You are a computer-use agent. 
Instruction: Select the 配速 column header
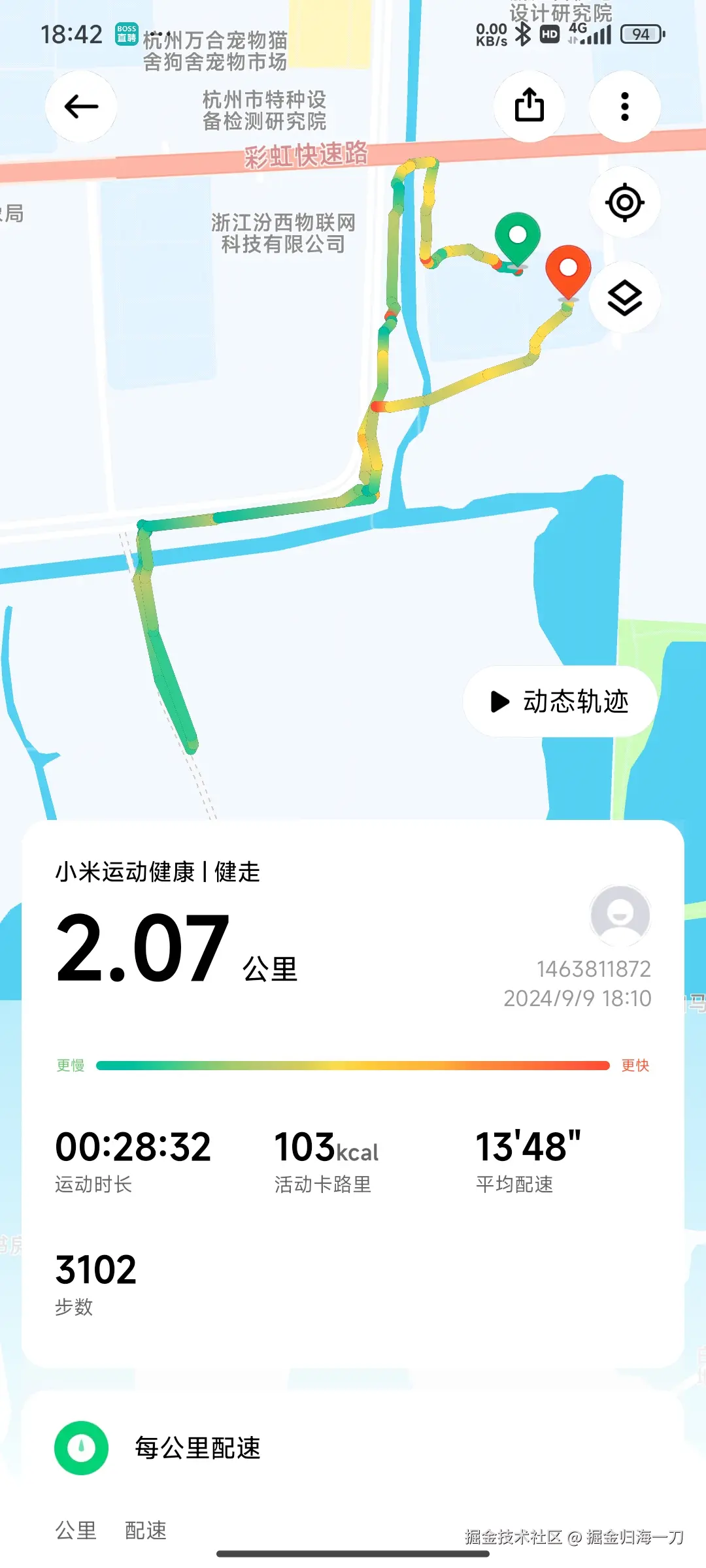coord(145,1531)
